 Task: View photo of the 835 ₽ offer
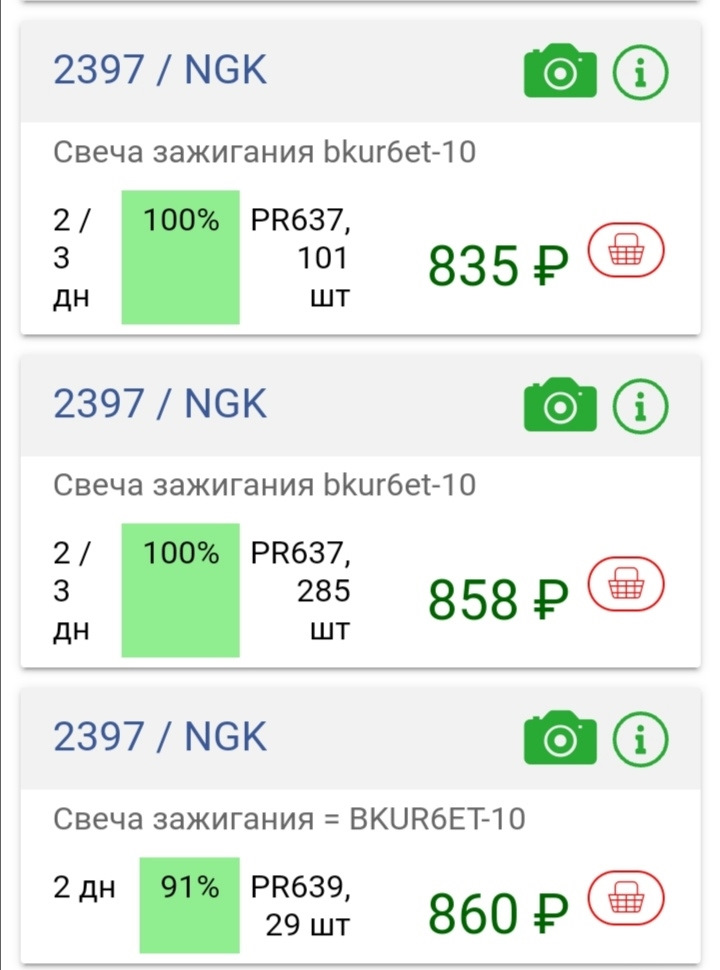tap(560, 71)
